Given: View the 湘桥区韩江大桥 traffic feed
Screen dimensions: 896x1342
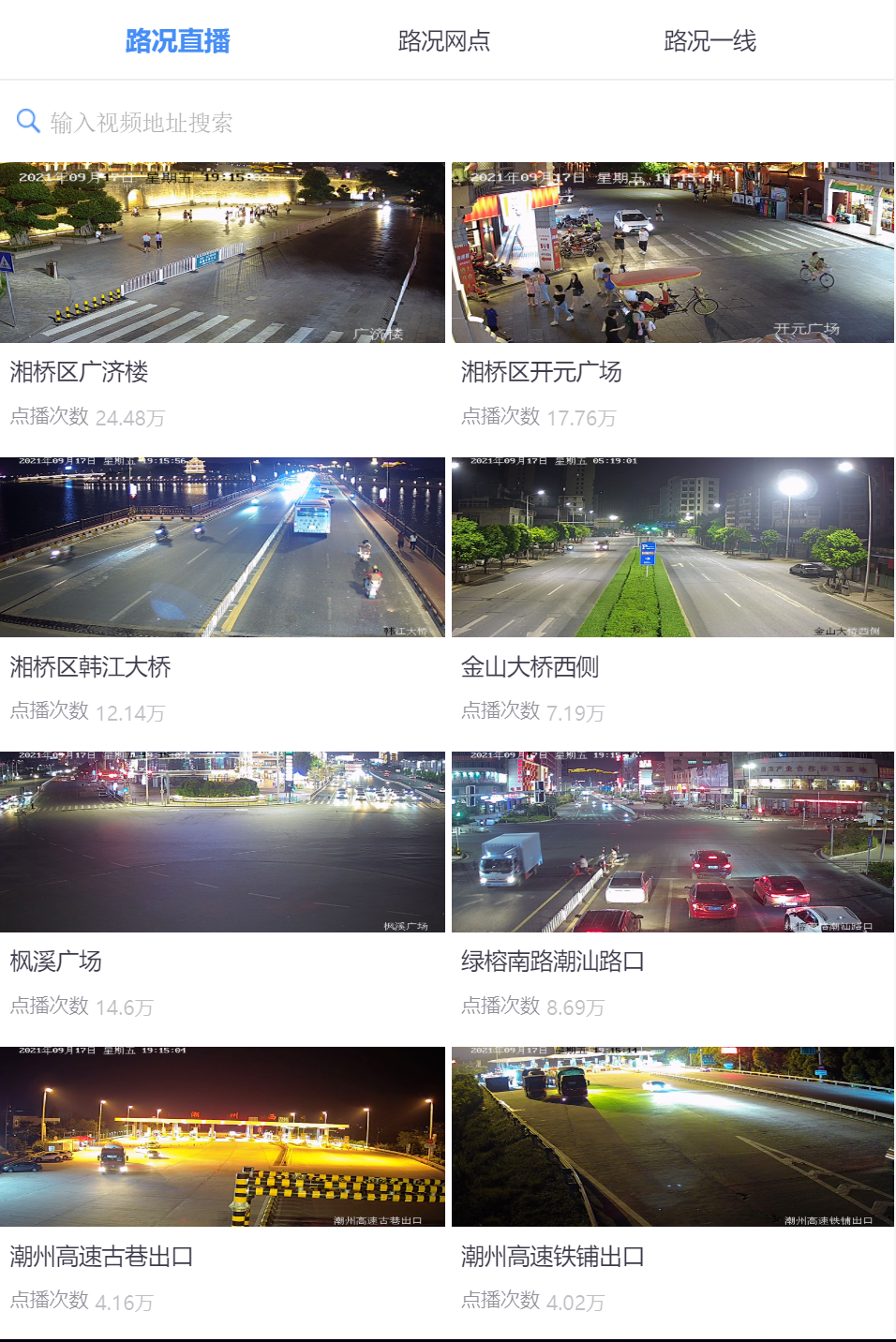Looking at the screenshot, I should point(222,547).
